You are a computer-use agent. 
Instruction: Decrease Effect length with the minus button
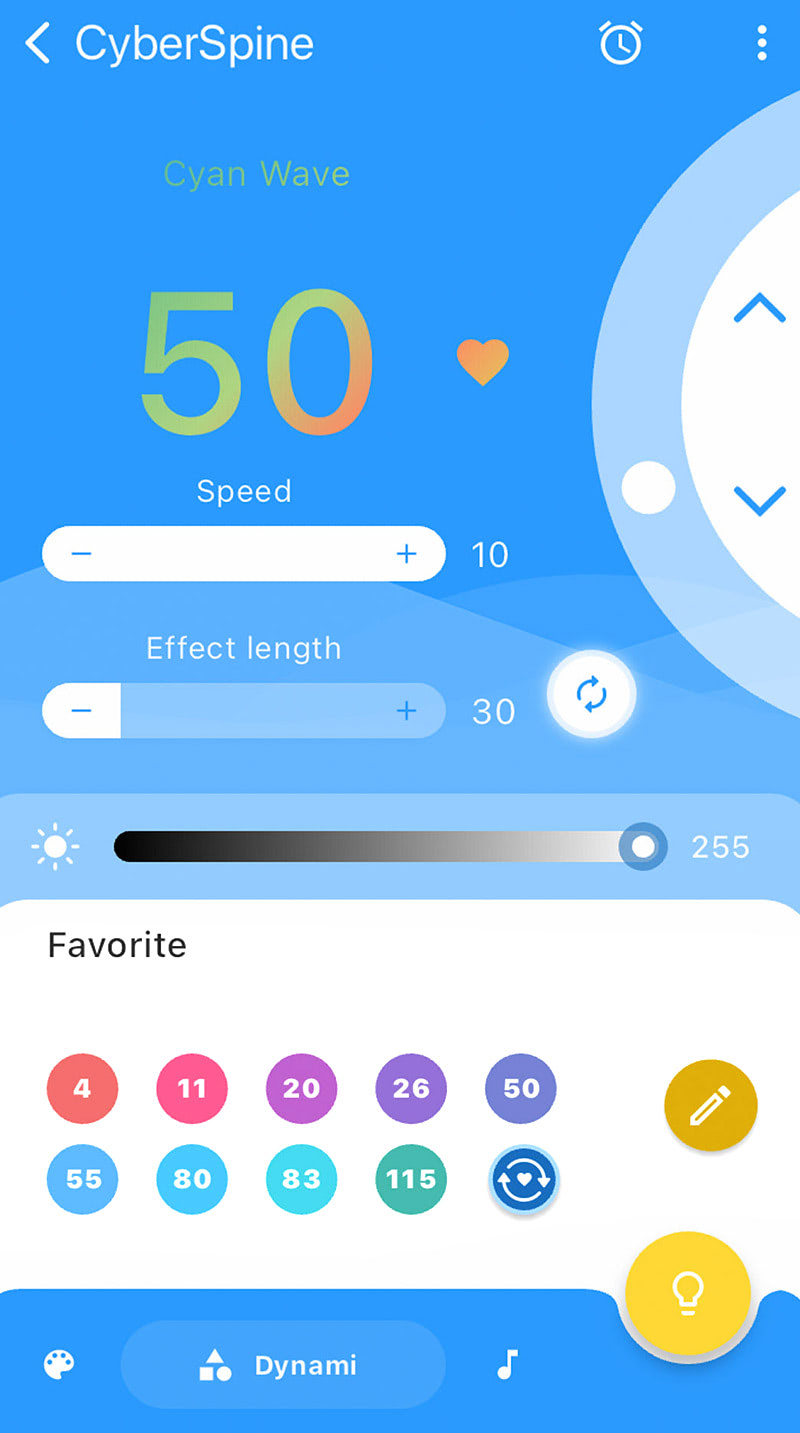tap(82, 710)
